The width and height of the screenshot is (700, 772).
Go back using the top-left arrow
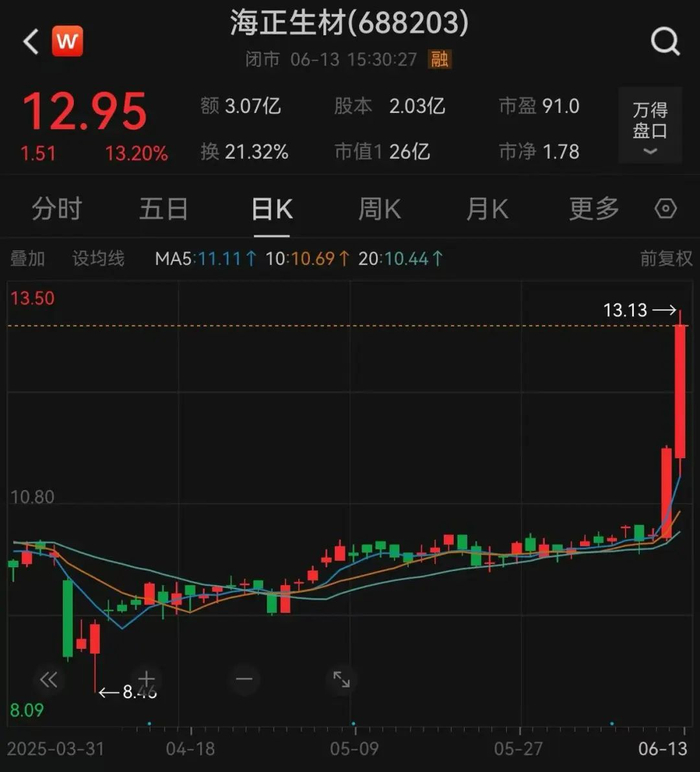point(31,41)
